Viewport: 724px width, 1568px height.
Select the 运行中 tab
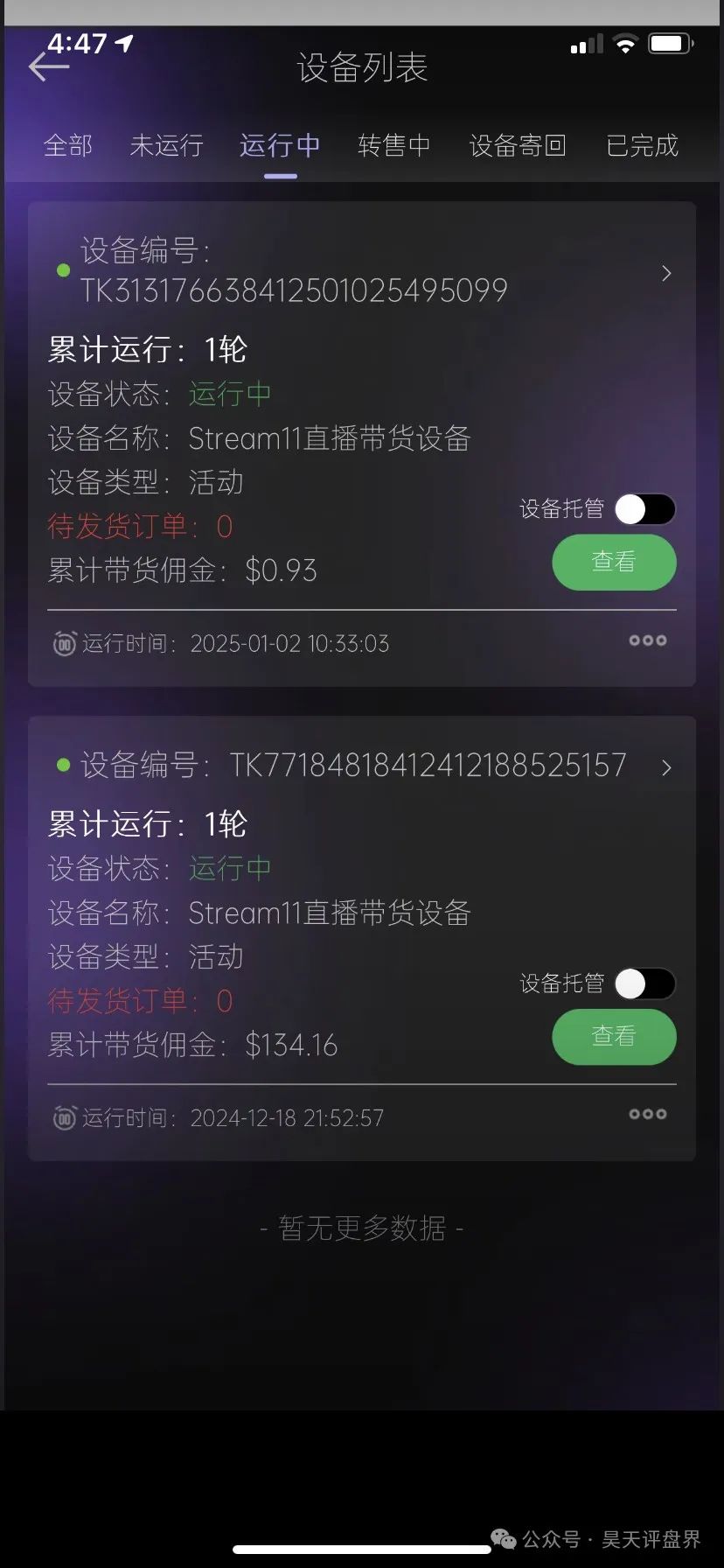pos(280,145)
